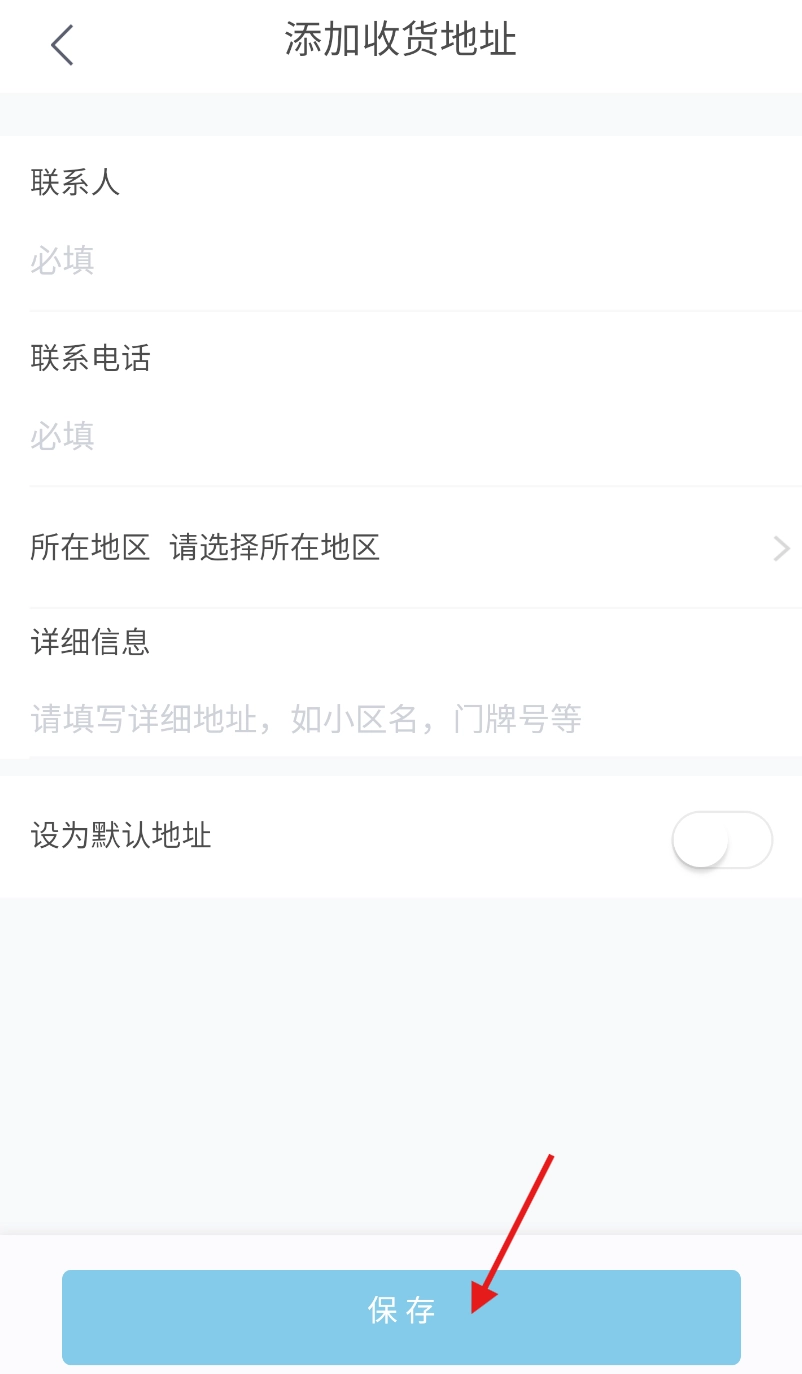Enable 设为默认地址 switch
Viewport: 802px width, 1374px height.
click(x=722, y=839)
